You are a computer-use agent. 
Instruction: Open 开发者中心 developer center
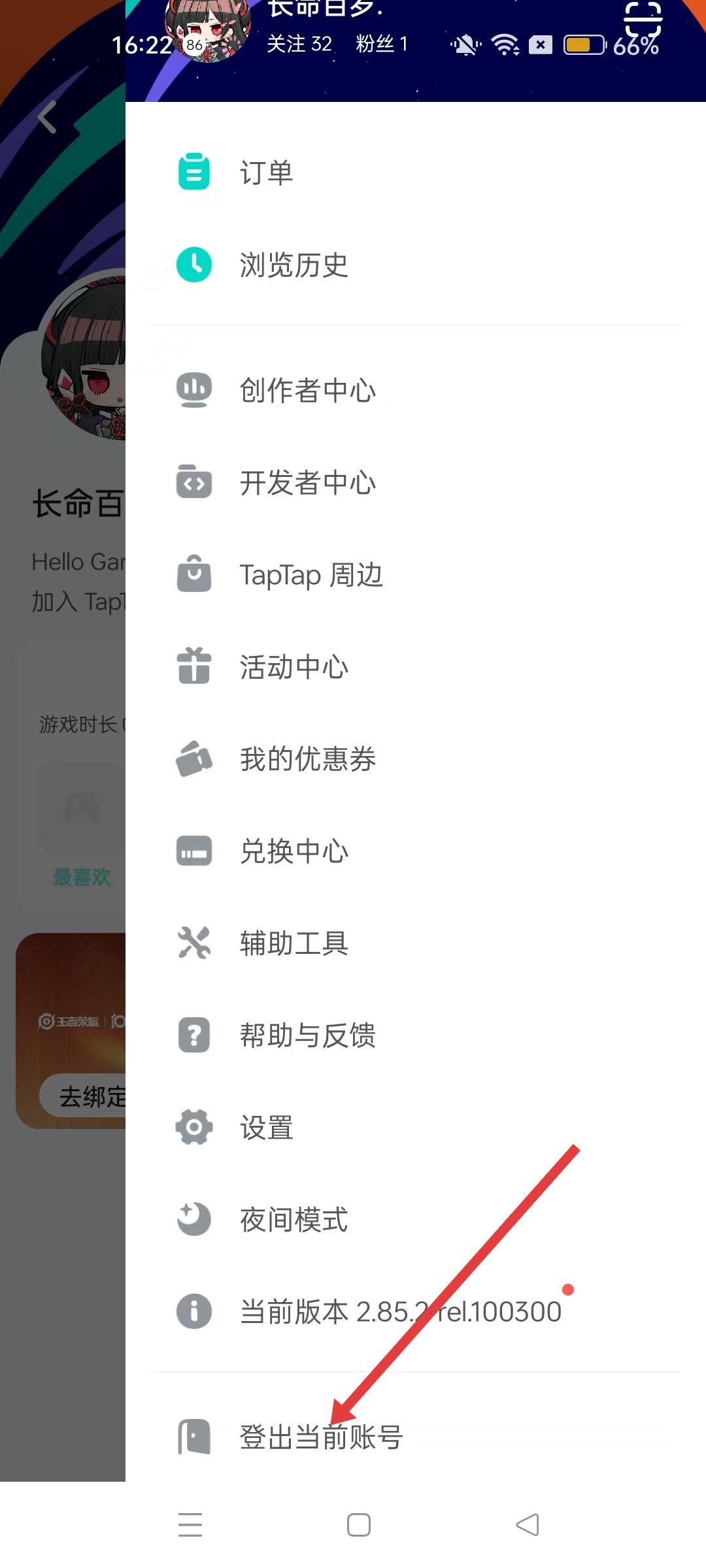pos(307,483)
